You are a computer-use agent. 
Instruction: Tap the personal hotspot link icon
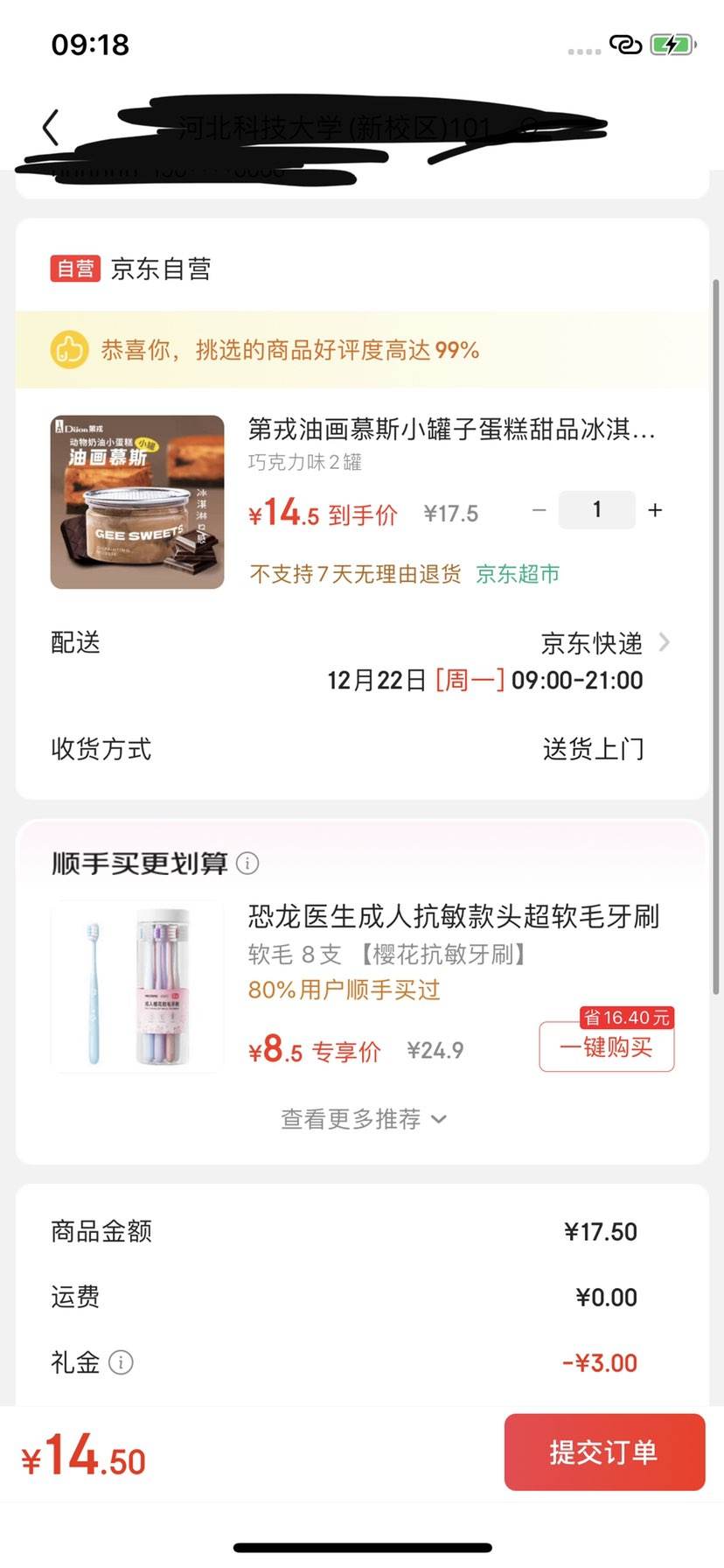click(x=623, y=44)
